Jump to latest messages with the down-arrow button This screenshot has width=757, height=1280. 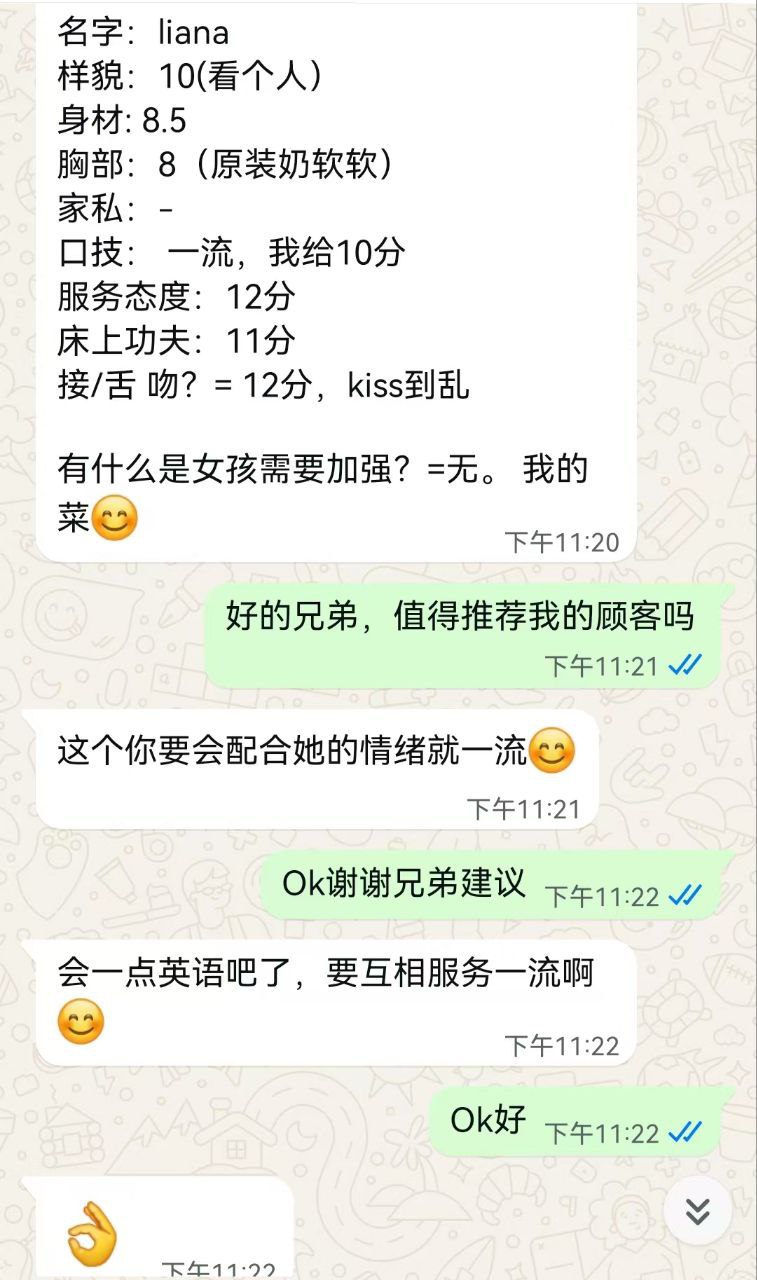tap(697, 1211)
